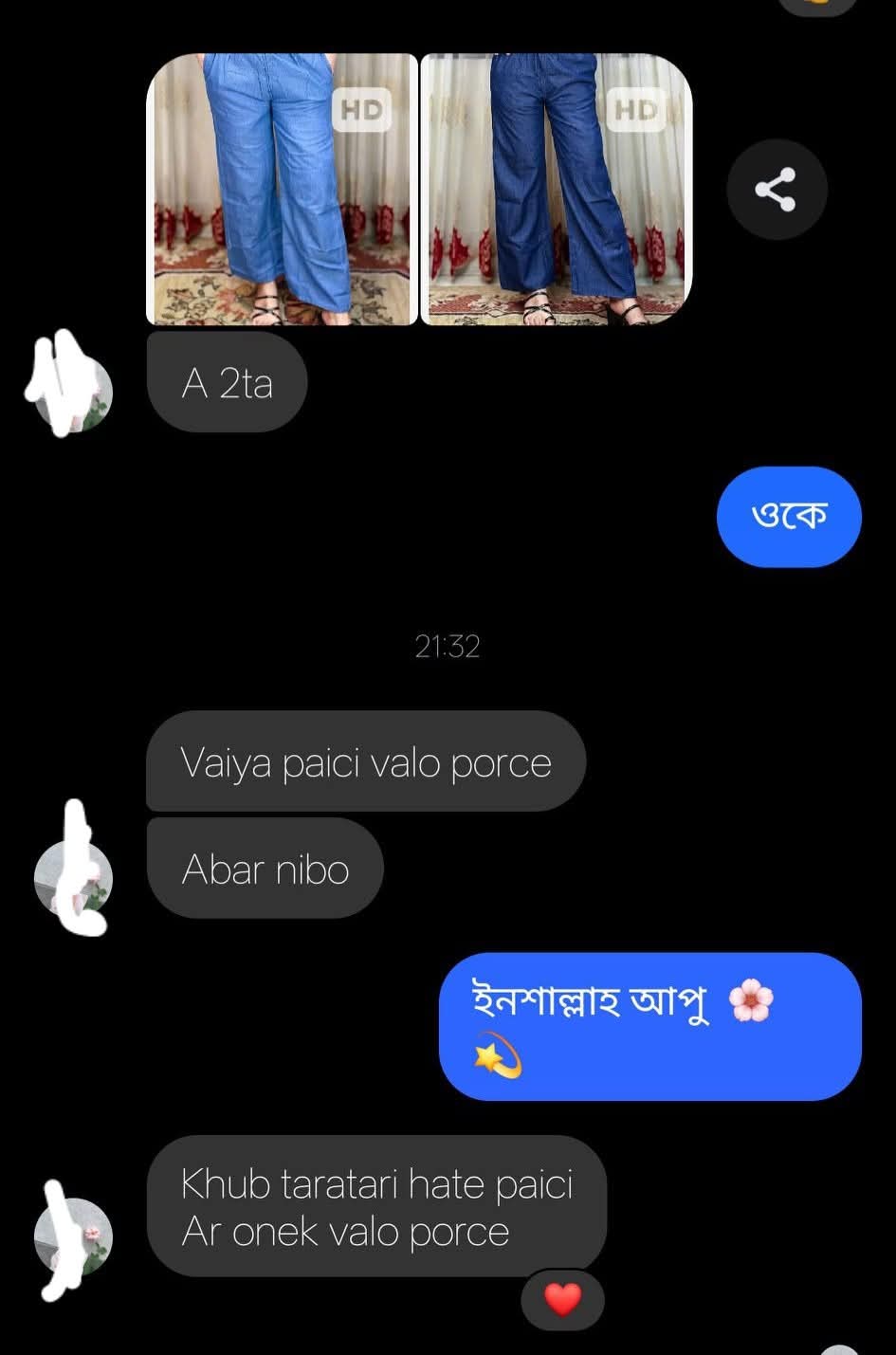Tap the 'ওকে' sent message bubble

(x=789, y=516)
